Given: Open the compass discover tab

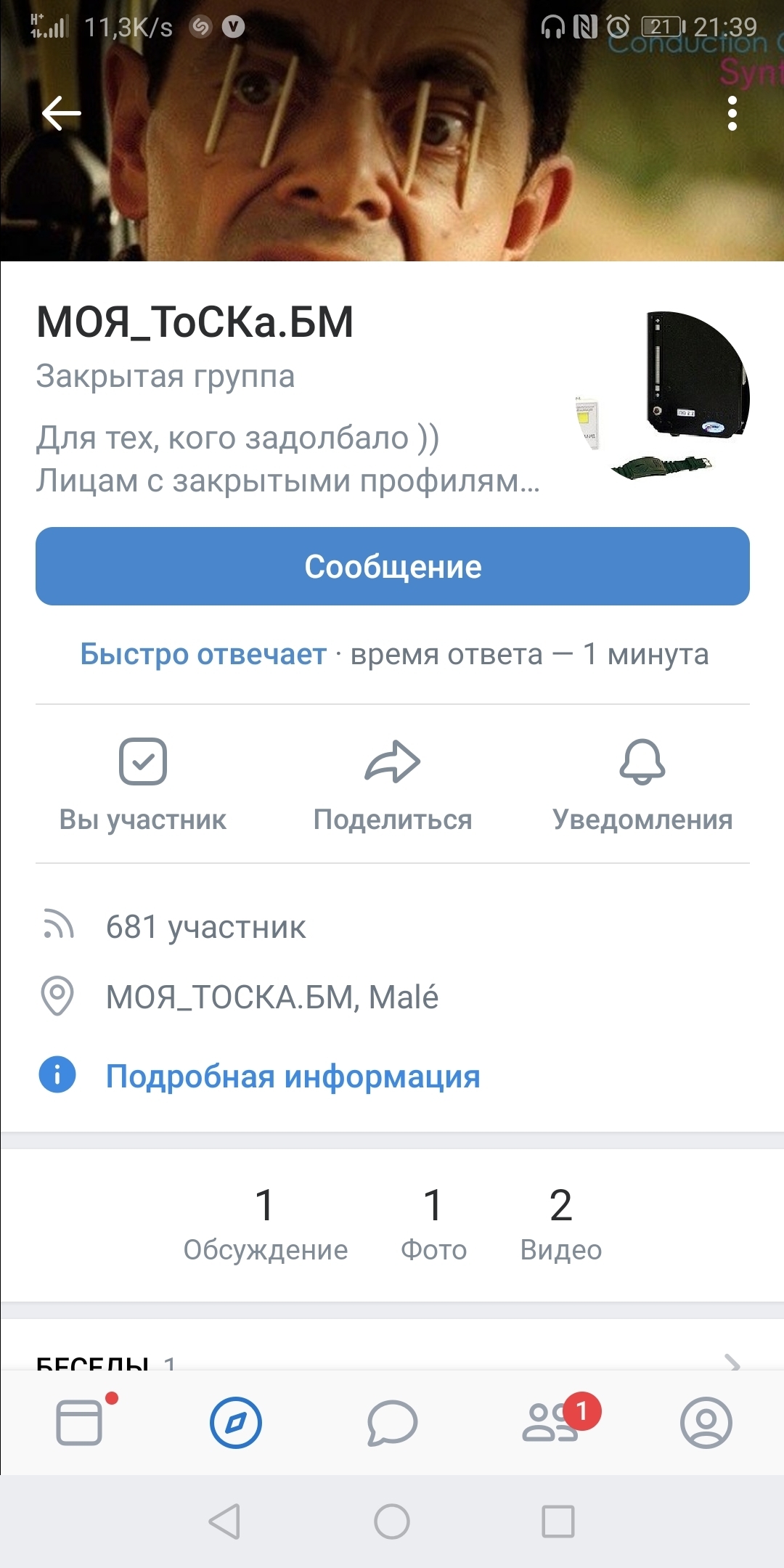Looking at the screenshot, I should [x=236, y=1421].
